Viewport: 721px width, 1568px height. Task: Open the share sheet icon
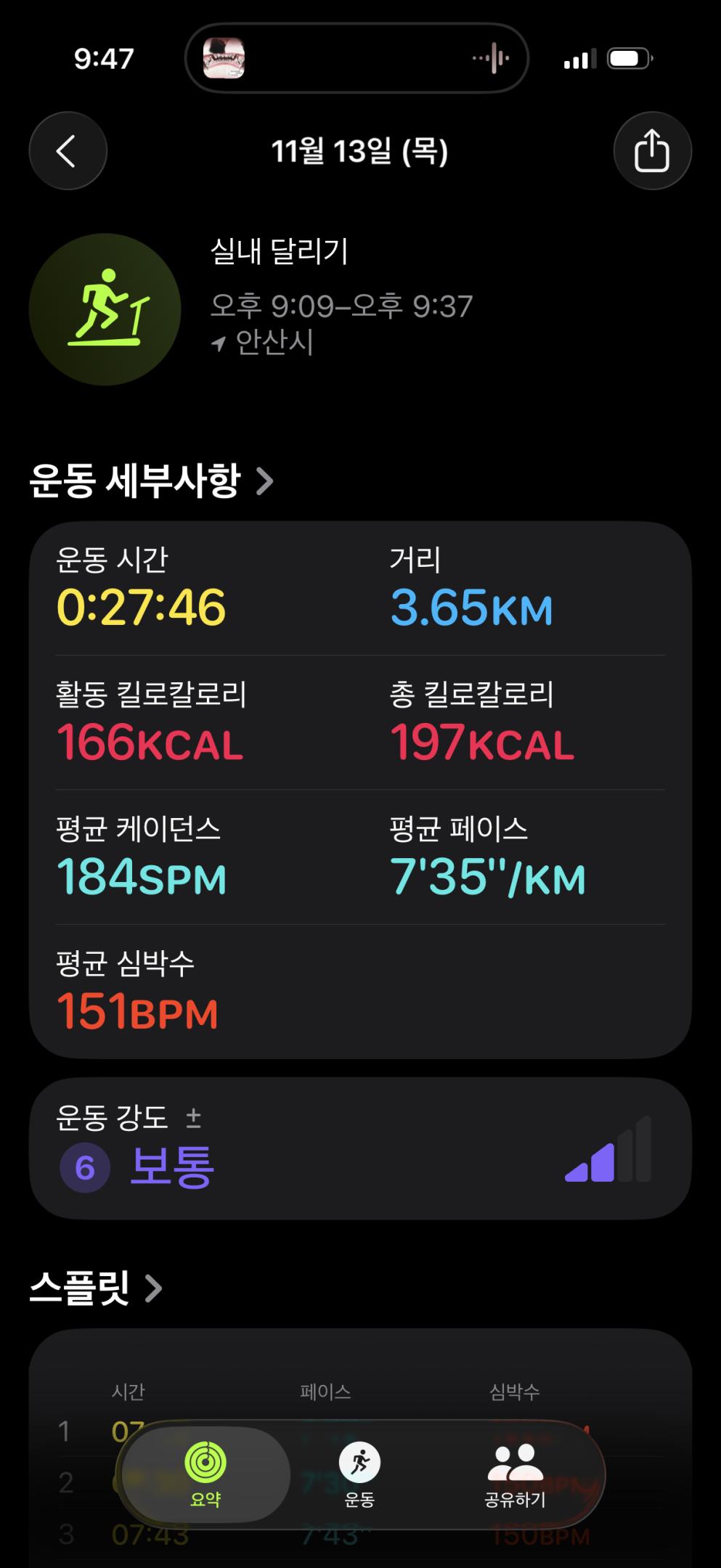tap(653, 150)
